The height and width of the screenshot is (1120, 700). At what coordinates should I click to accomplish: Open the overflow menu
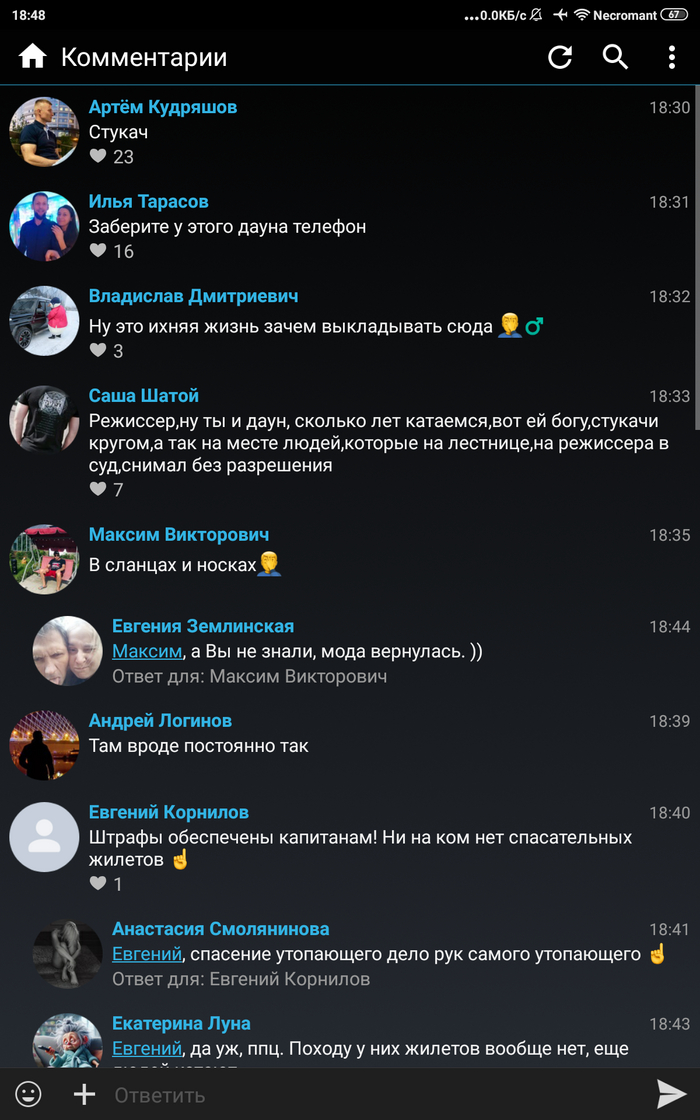click(x=672, y=57)
